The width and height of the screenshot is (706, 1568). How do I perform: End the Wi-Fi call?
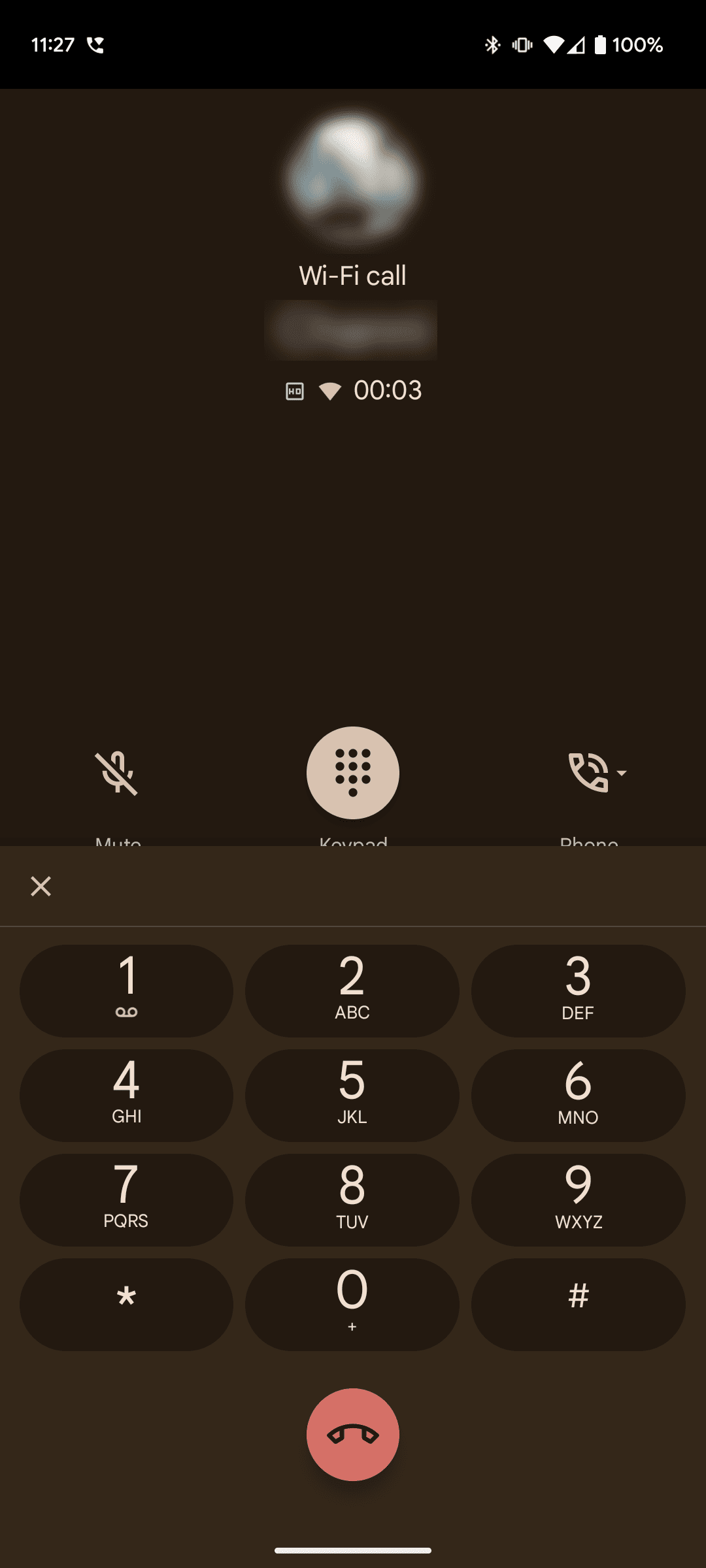pyautogui.click(x=353, y=1435)
